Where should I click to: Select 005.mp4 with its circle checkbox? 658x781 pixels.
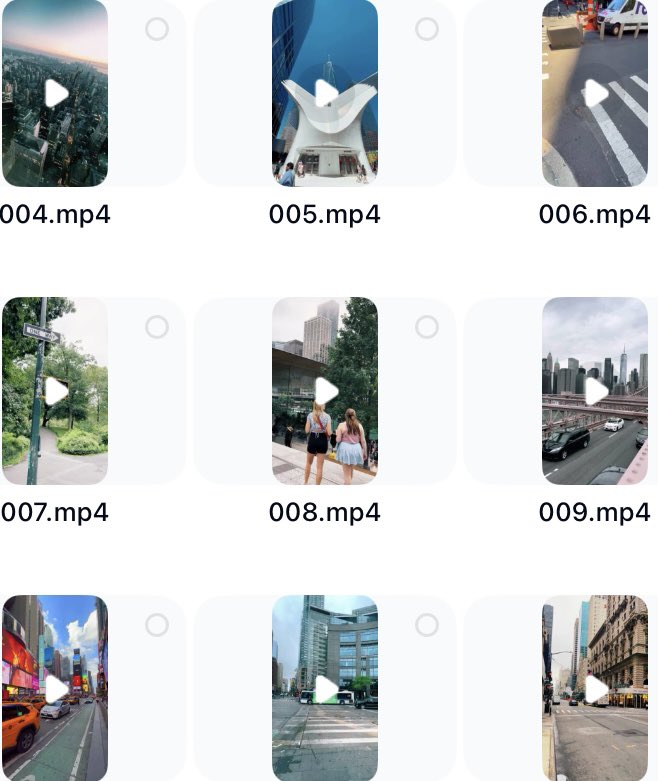427,29
